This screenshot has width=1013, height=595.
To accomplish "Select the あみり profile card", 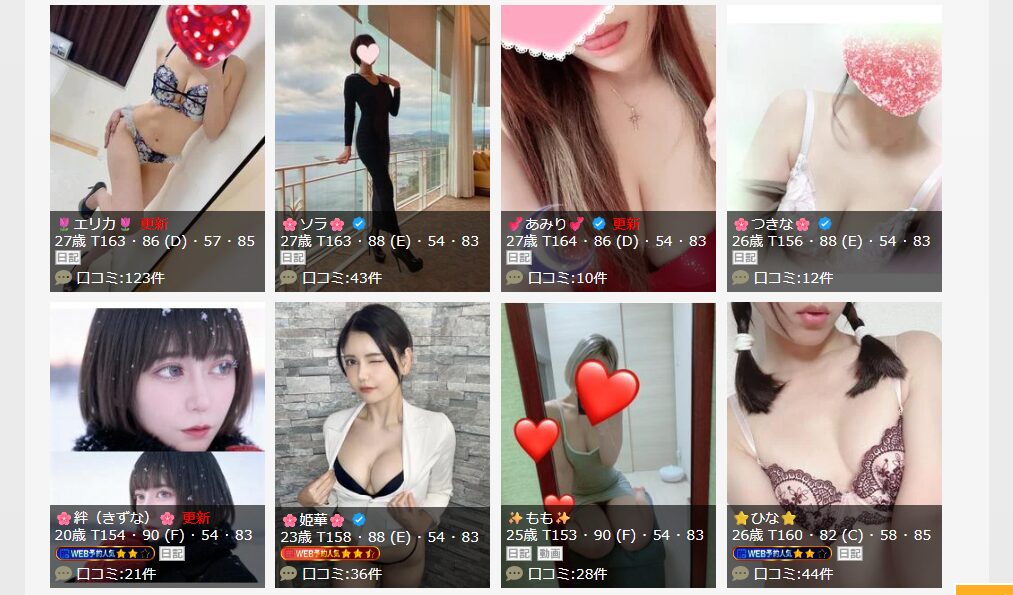I will click(x=608, y=148).
